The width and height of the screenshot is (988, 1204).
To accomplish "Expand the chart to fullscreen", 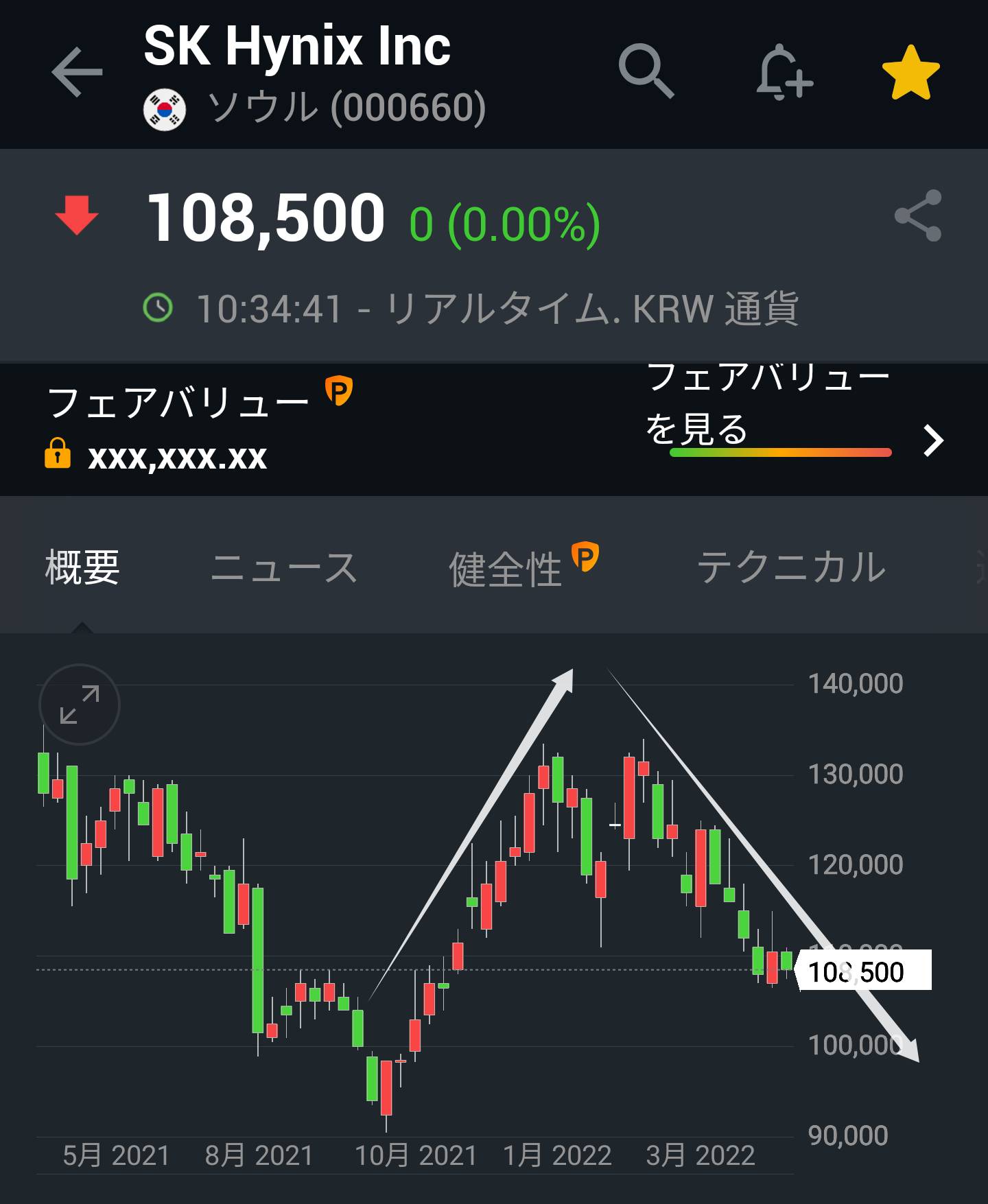I will 80,705.
